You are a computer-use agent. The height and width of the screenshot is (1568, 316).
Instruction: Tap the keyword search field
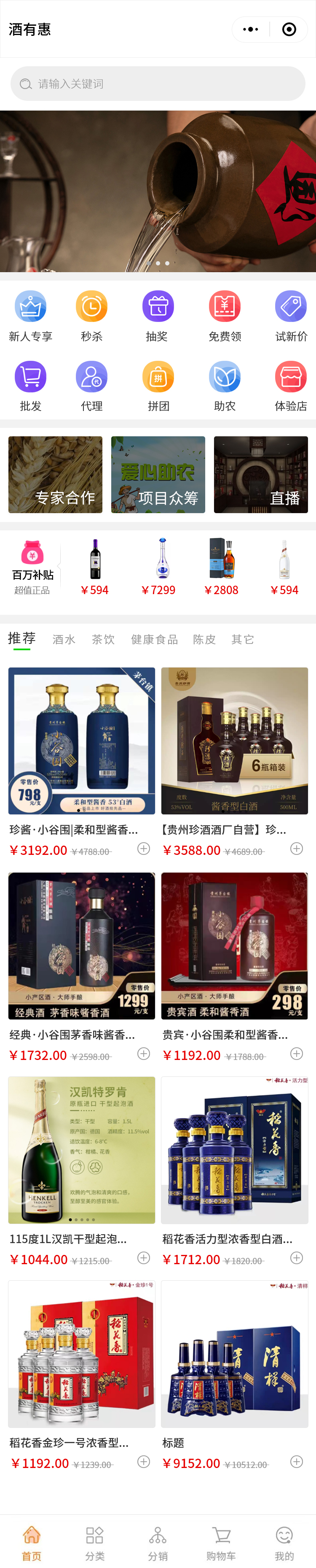click(158, 84)
